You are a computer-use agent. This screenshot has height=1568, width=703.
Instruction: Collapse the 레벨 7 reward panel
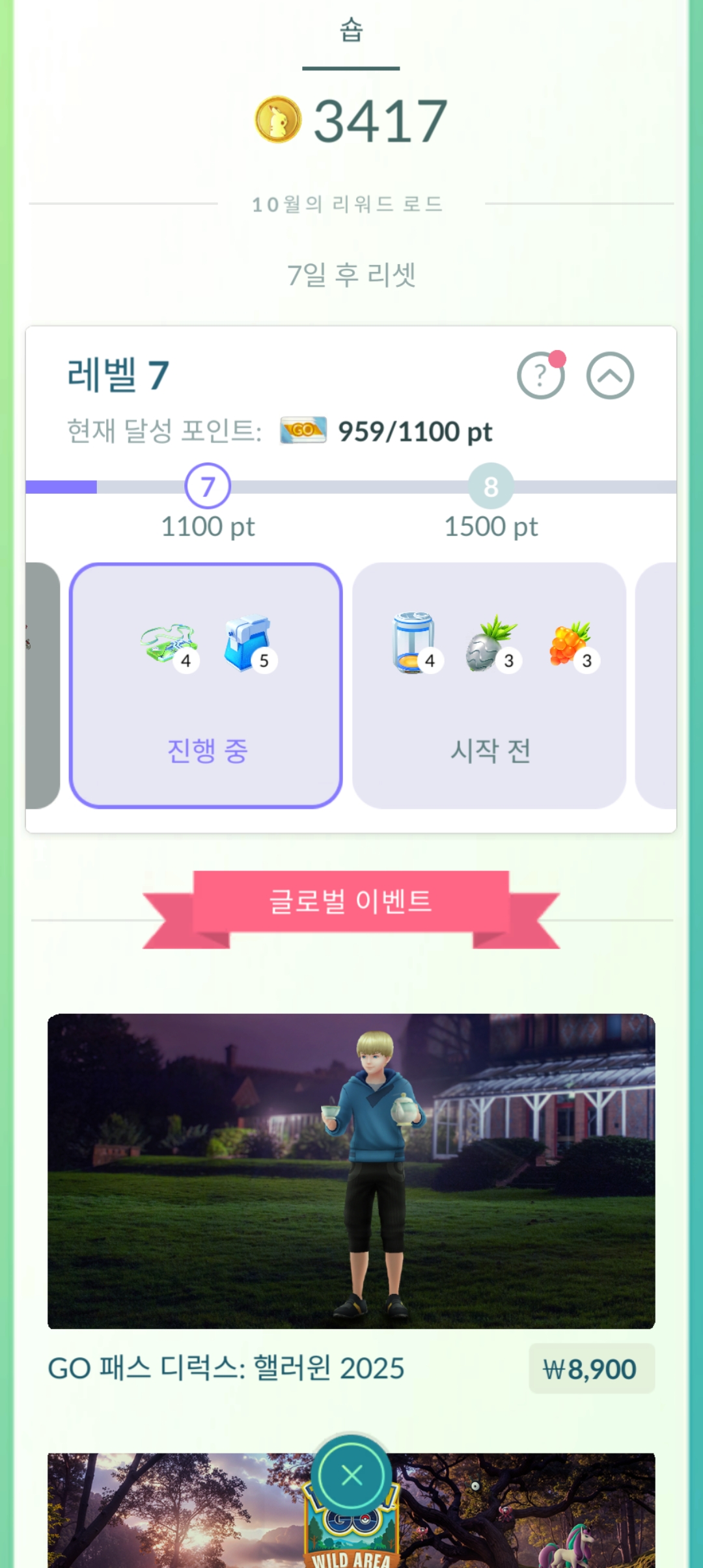[x=610, y=375]
